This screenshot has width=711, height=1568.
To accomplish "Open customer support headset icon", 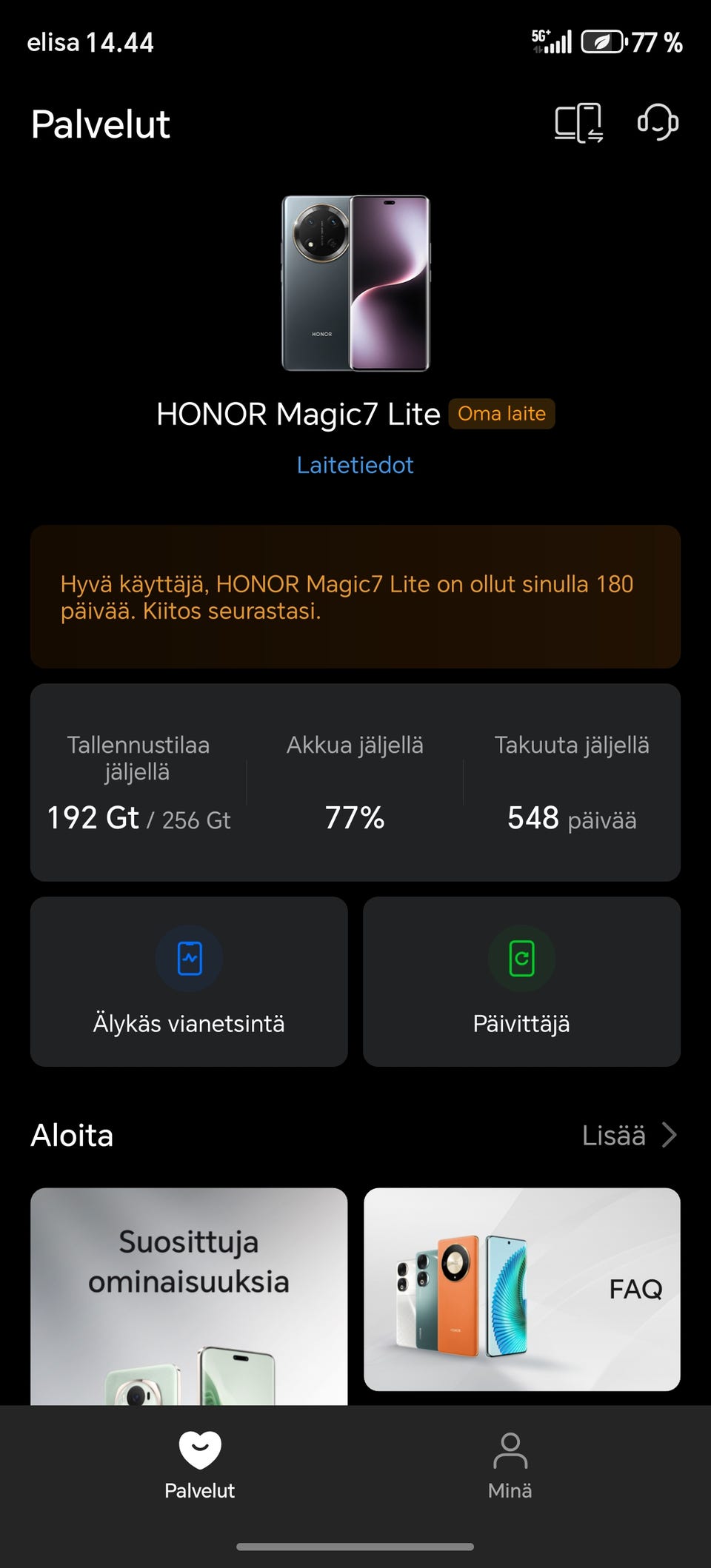I will pyautogui.click(x=658, y=122).
